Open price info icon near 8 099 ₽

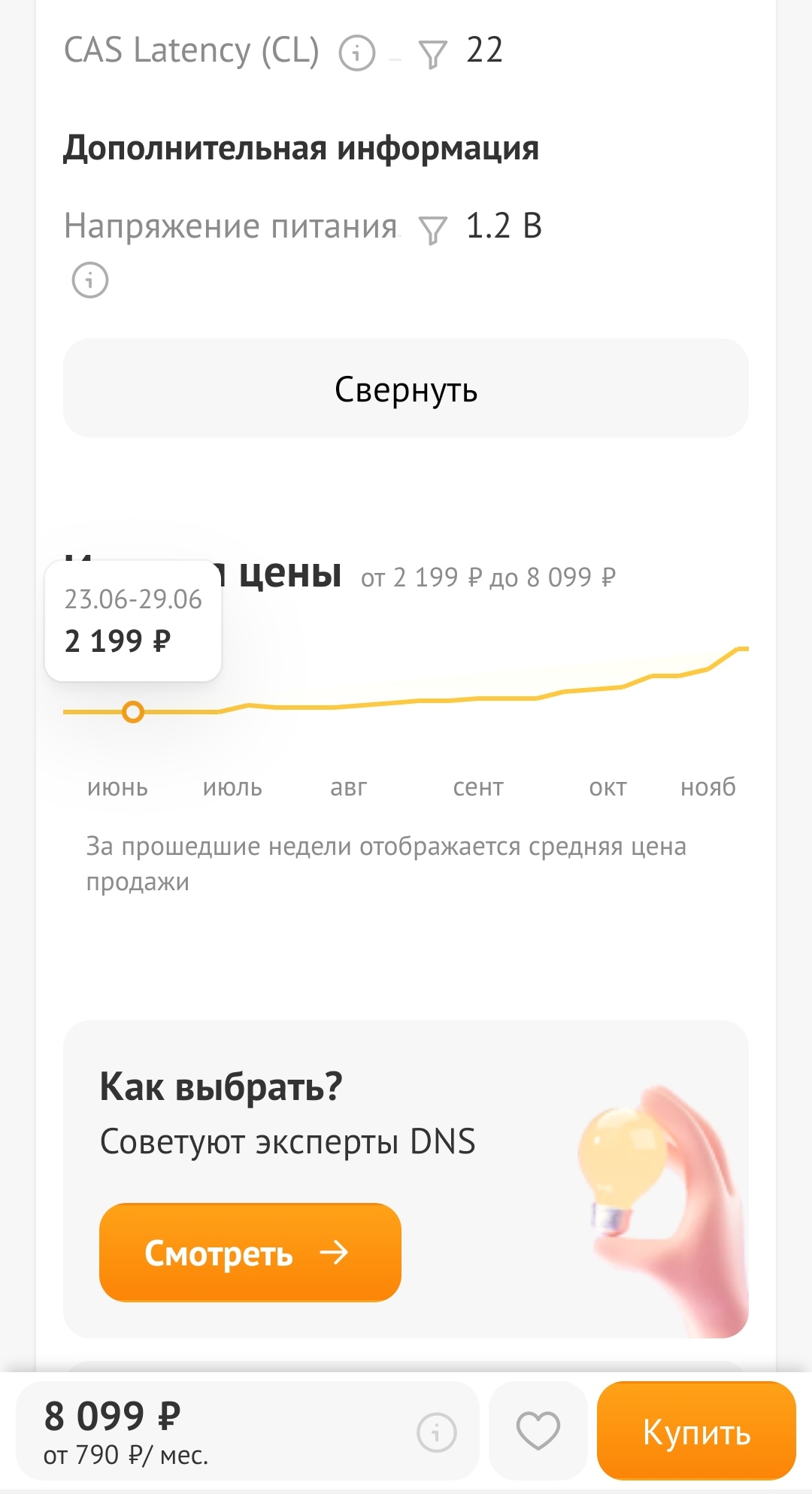436,1432
